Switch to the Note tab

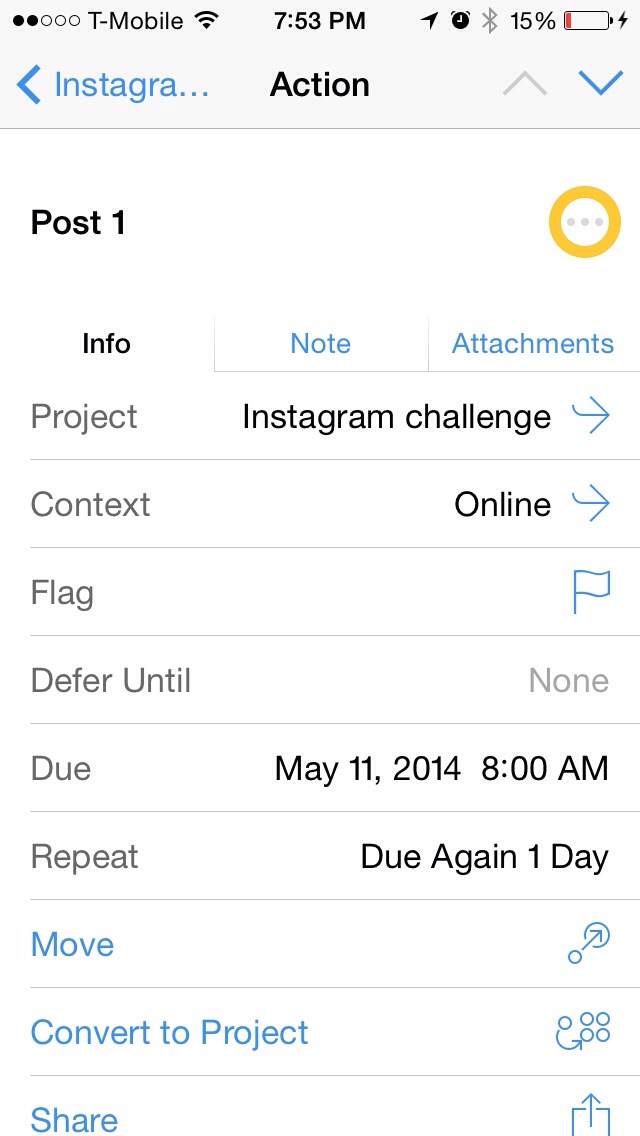point(320,344)
